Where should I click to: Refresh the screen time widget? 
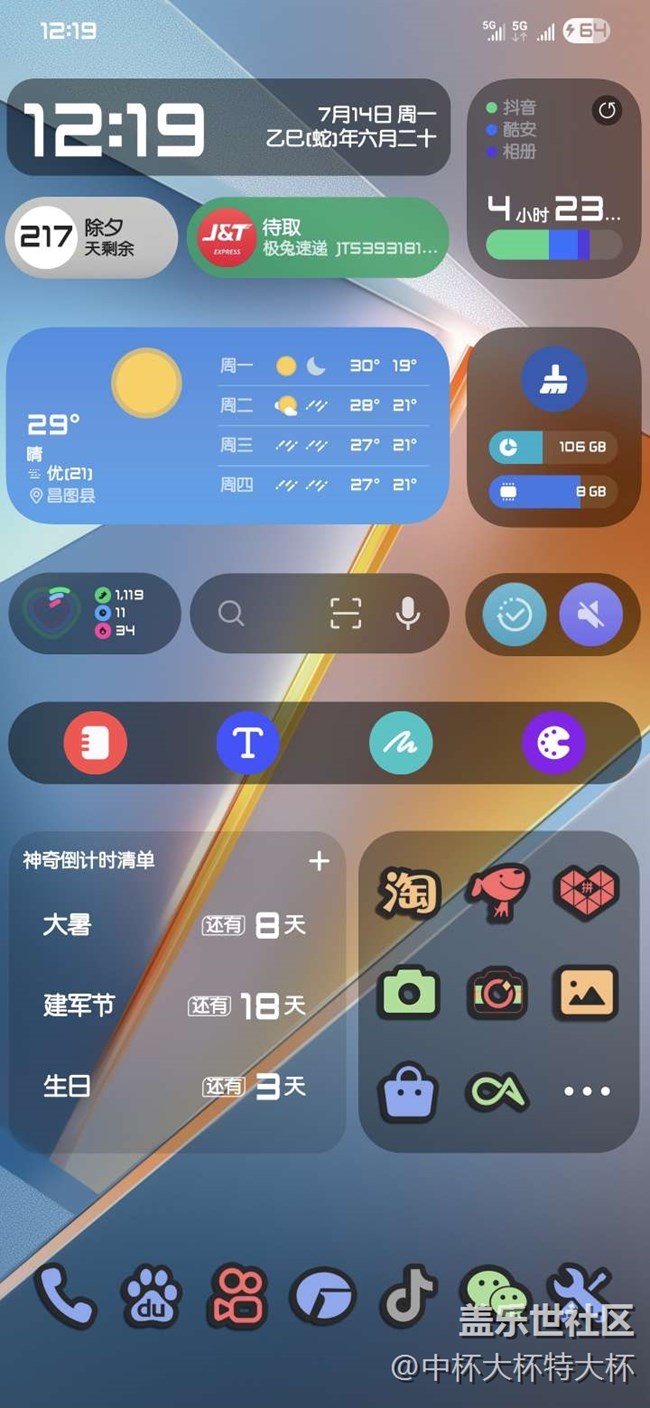click(607, 110)
